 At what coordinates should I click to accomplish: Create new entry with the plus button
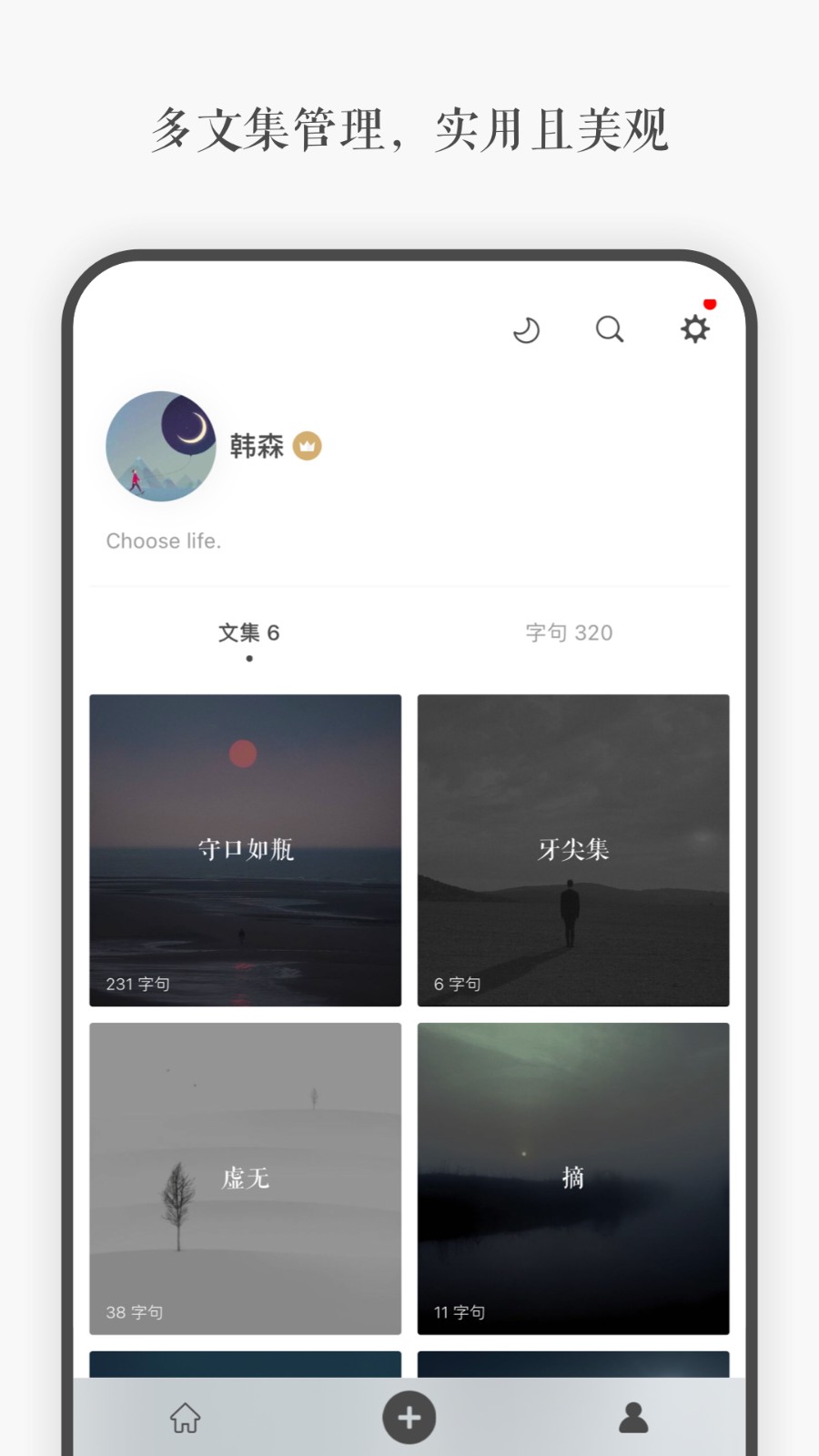(x=409, y=1417)
